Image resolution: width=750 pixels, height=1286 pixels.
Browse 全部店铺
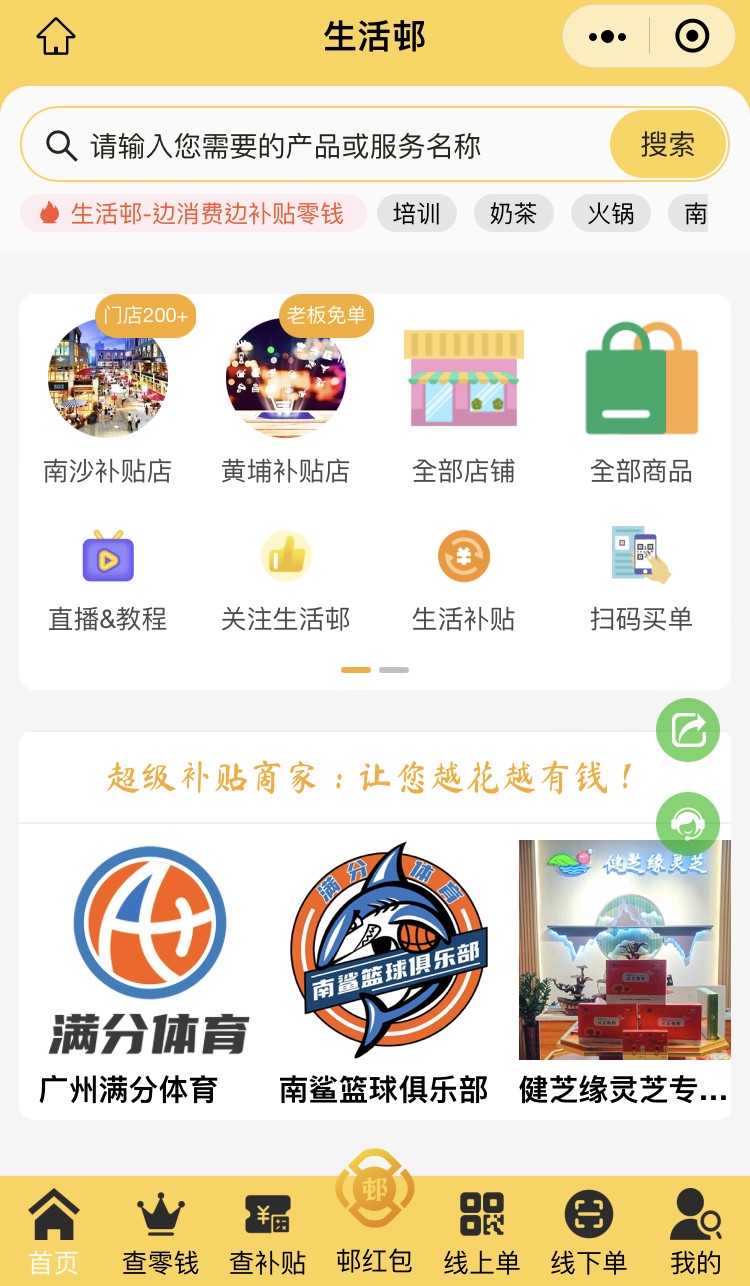pyautogui.click(x=464, y=405)
